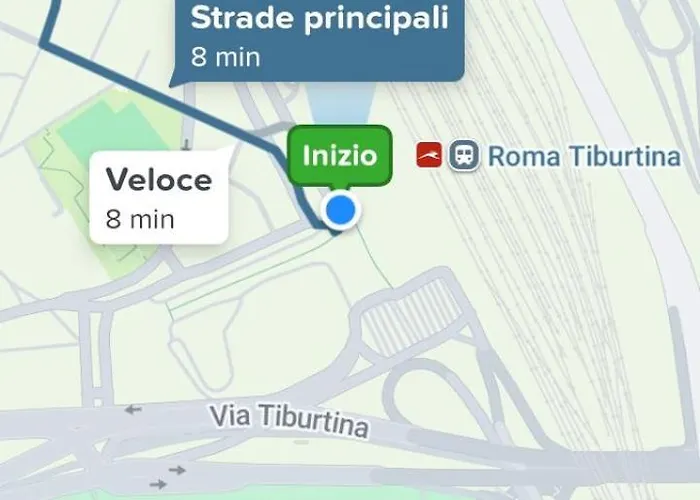This screenshot has width=700, height=500.
Task: Open the Roma Tiburtina station marker
Action: tap(464, 156)
